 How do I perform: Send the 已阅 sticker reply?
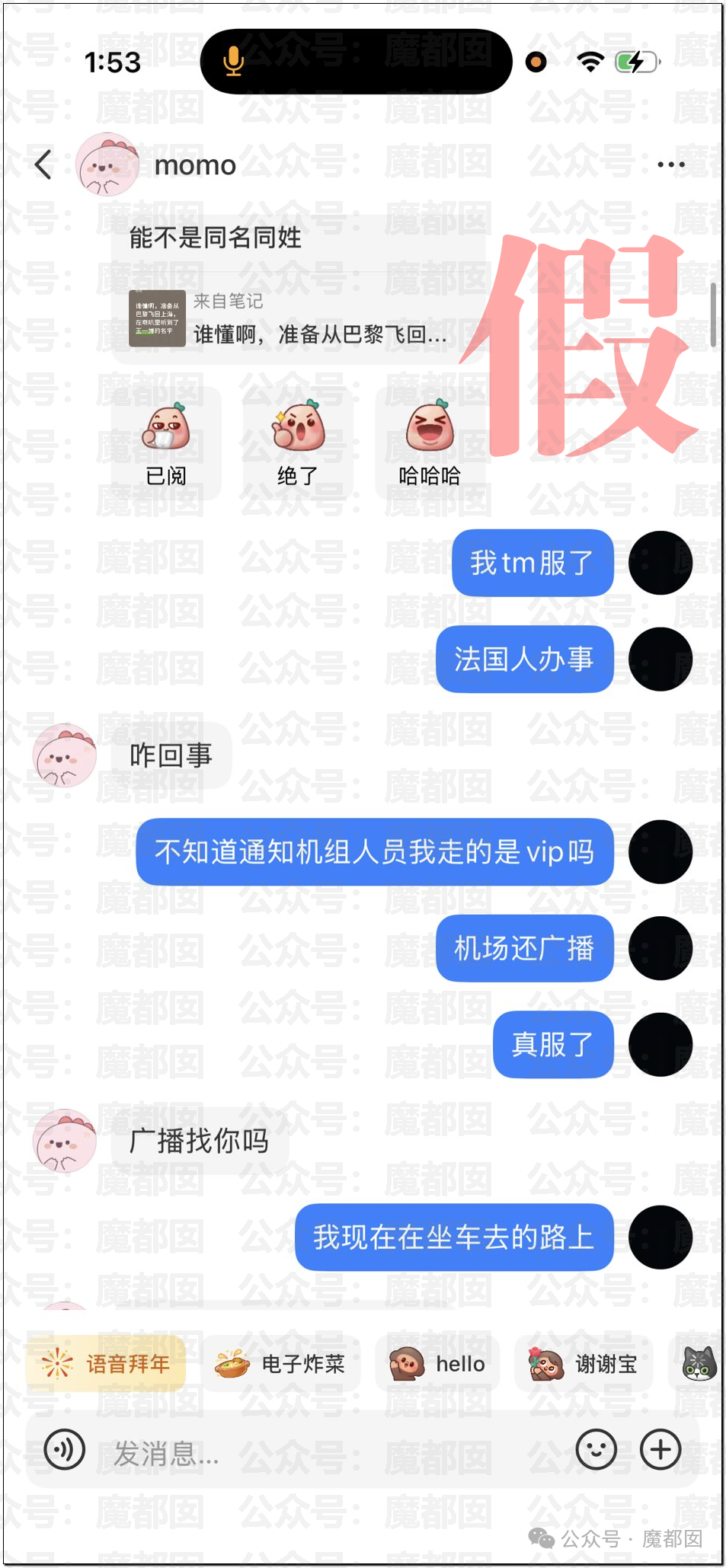pos(166,443)
